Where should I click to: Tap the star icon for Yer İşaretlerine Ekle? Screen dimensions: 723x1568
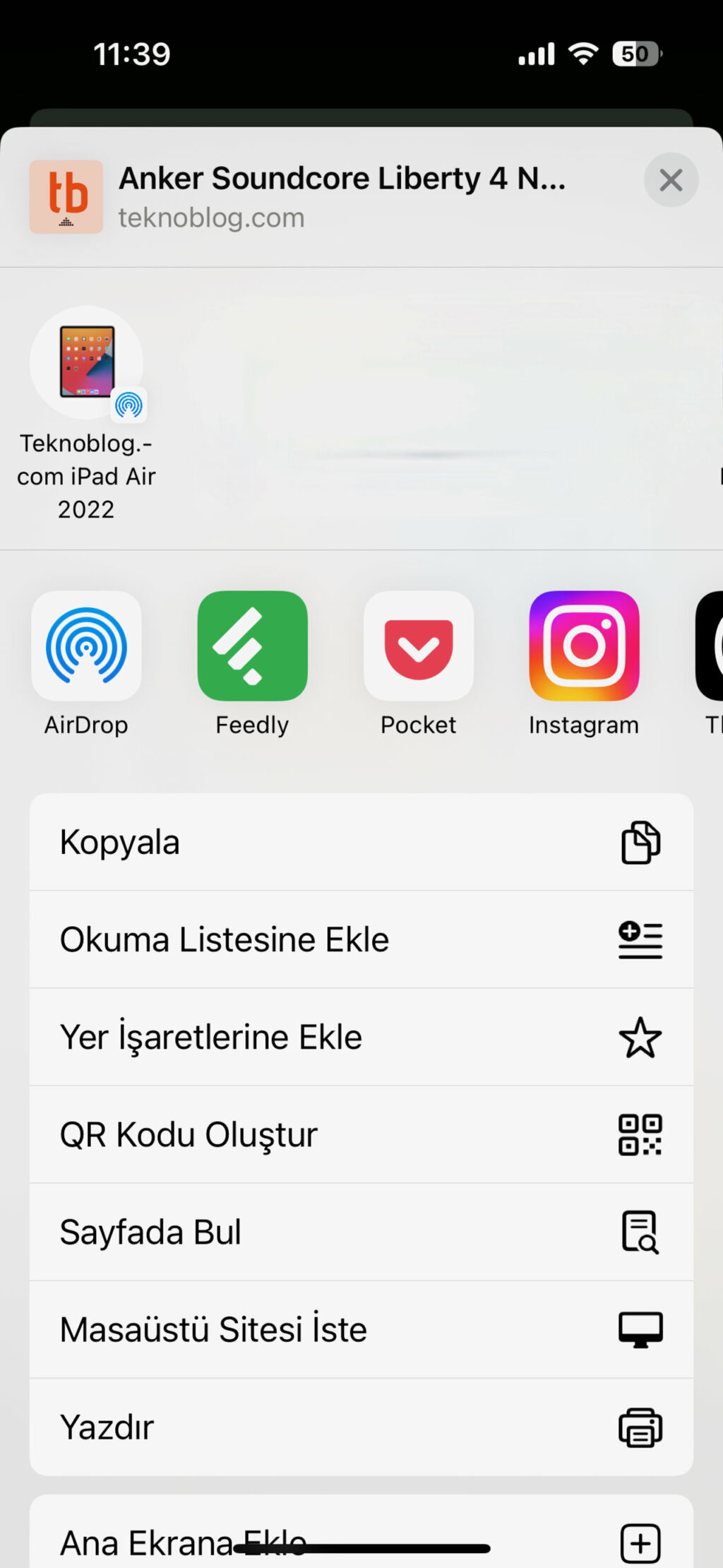640,1037
